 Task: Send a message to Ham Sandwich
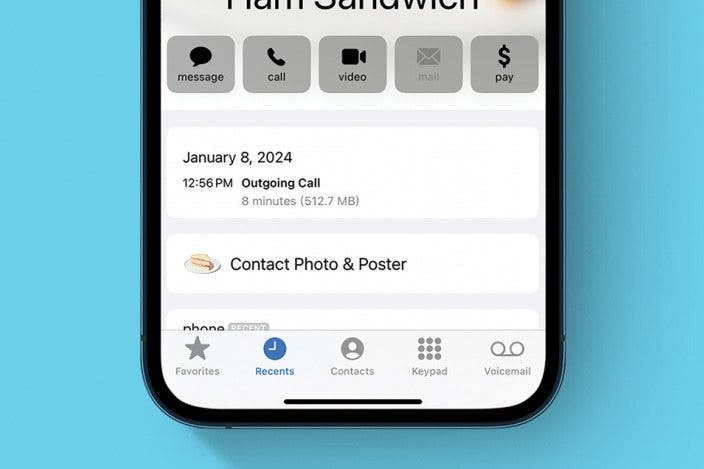click(x=201, y=64)
